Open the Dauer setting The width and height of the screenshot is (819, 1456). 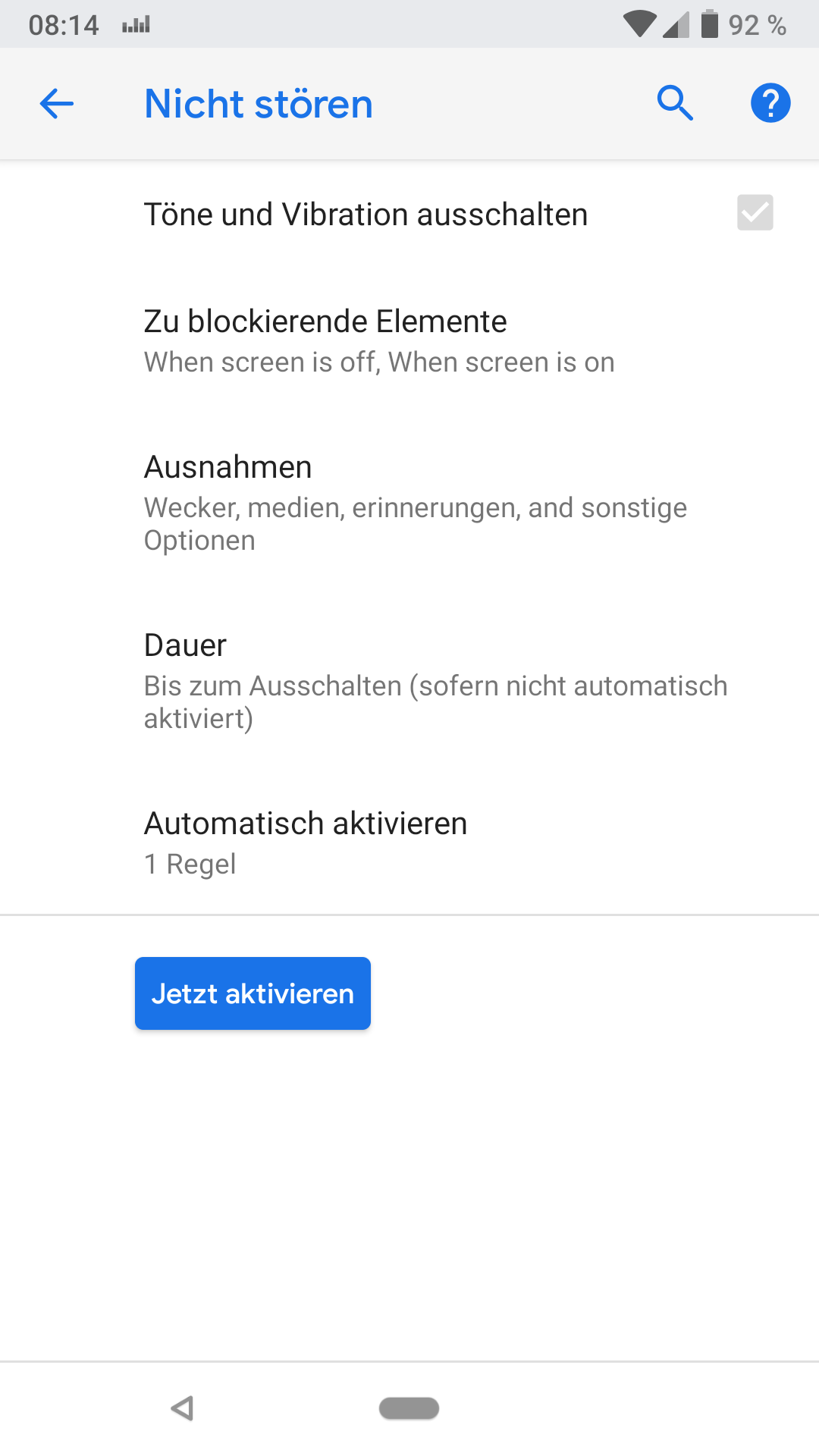(409, 681)
